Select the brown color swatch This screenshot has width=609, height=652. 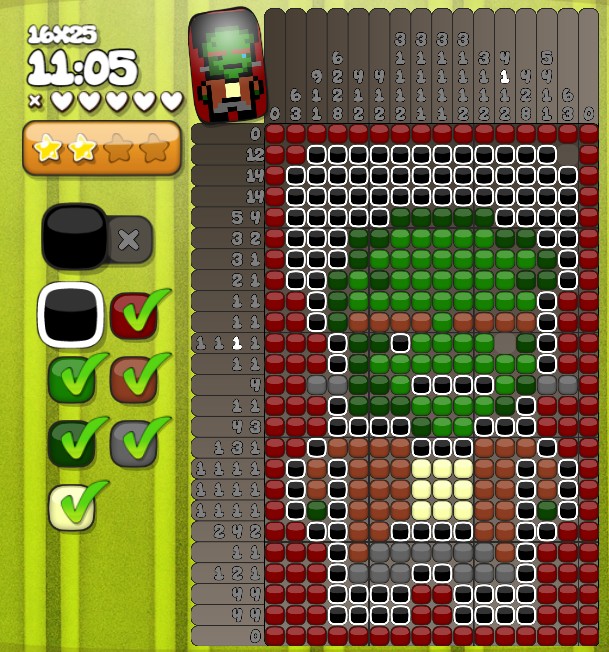133,377
